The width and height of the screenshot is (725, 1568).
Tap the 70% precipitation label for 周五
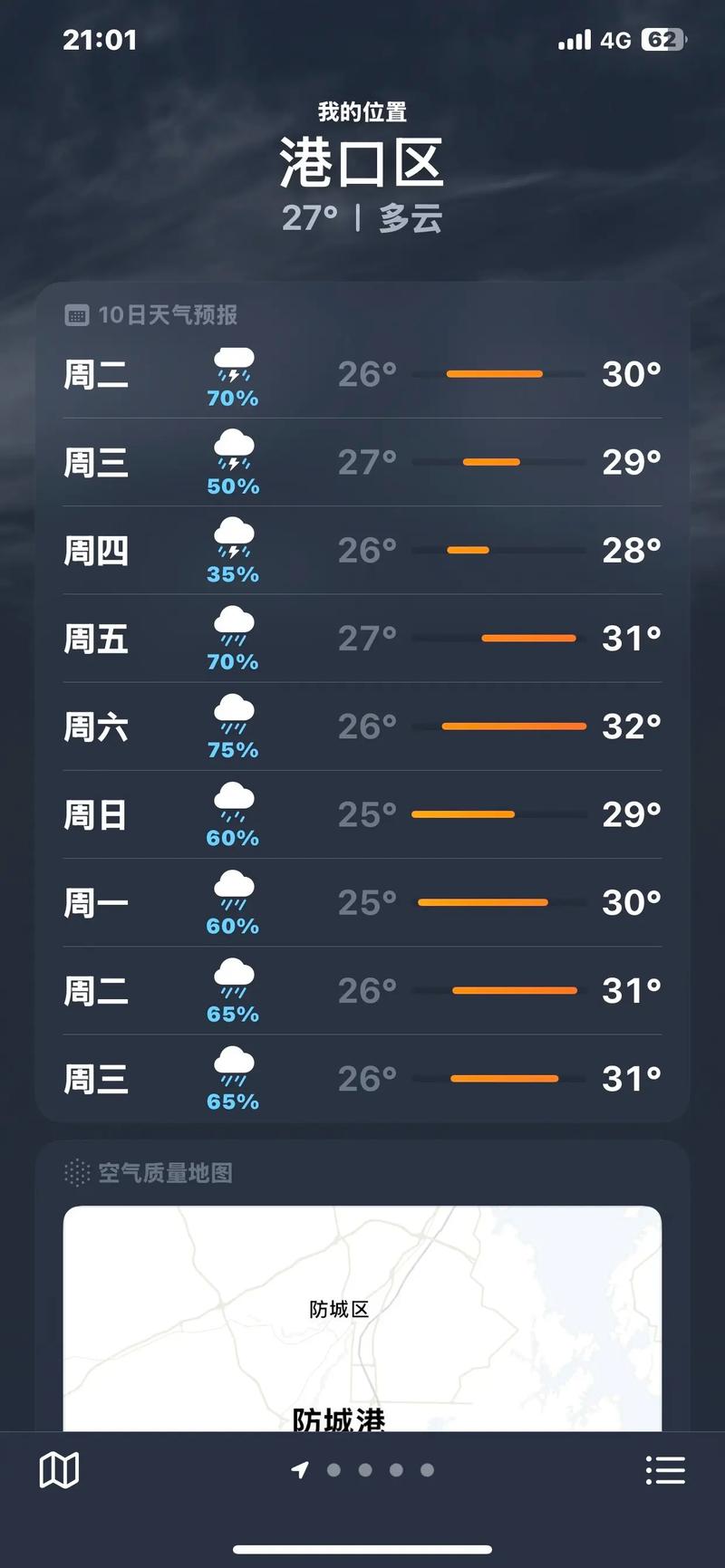pyautogui.click(x=233, y=662)
